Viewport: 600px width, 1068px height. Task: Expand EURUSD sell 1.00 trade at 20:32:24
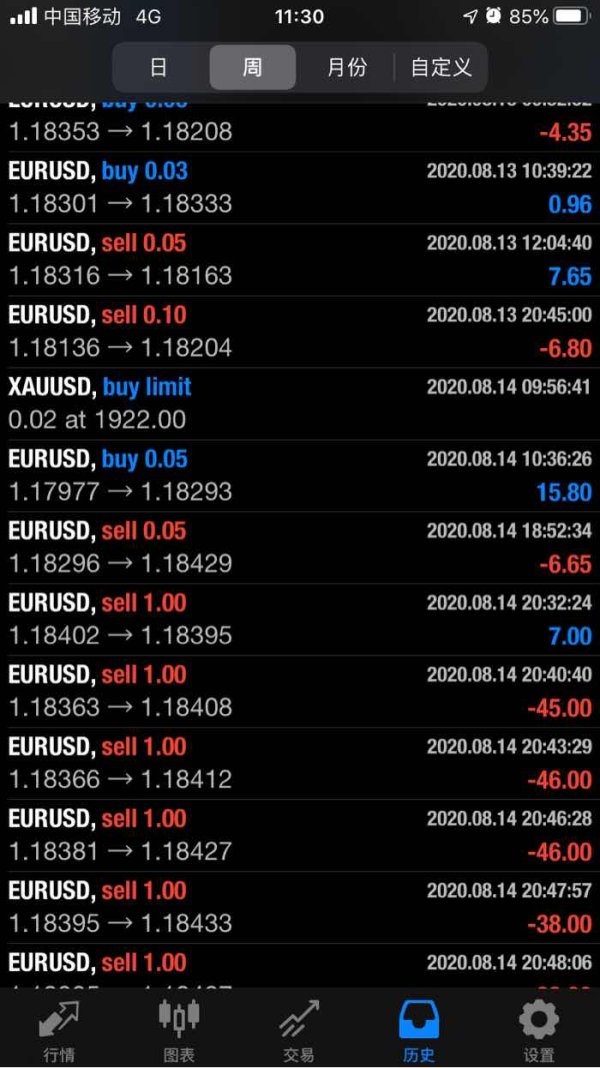pyautogui.click(x=300, y=619)
